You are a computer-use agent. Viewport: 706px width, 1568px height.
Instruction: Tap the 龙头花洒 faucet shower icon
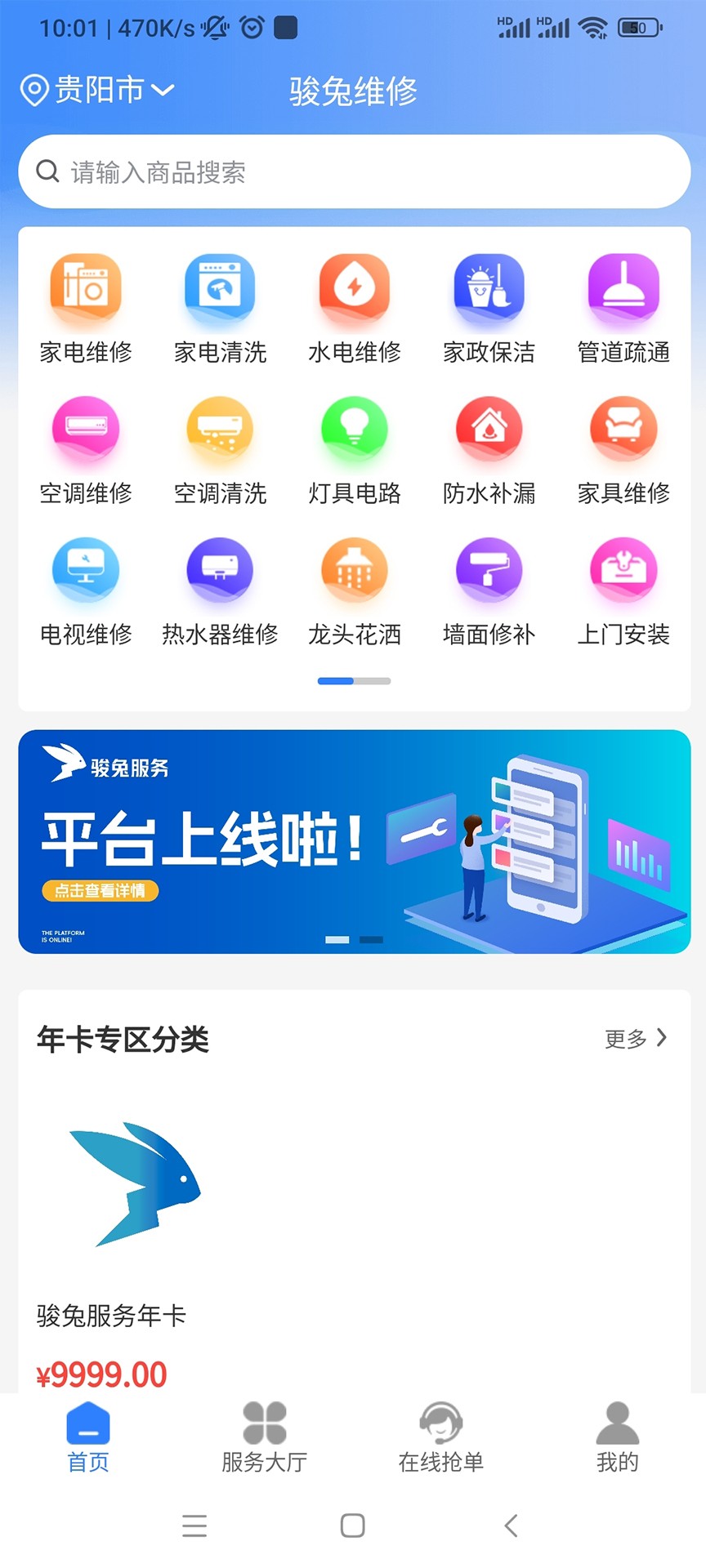pyautogui.click(x=353, y=590)
